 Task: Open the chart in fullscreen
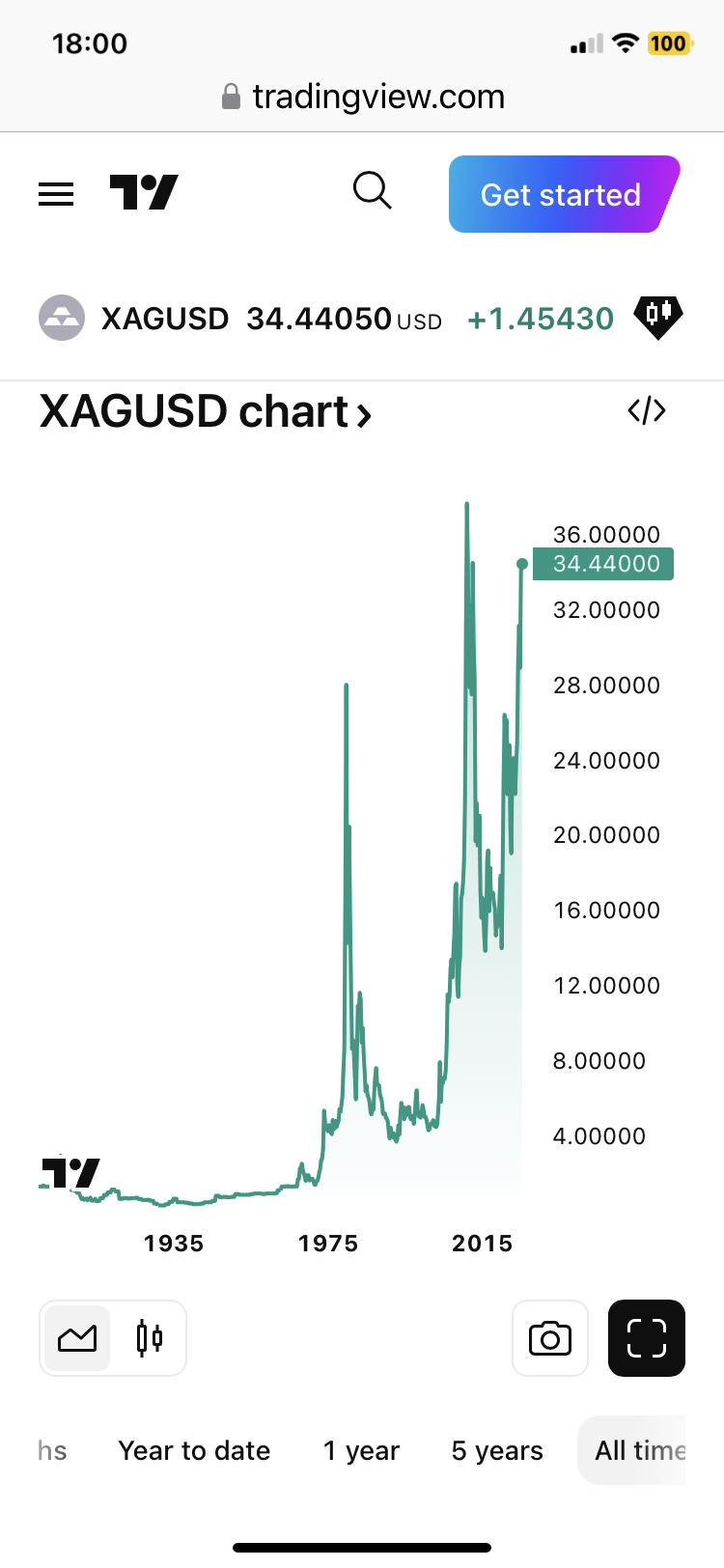coord(646,1338)
